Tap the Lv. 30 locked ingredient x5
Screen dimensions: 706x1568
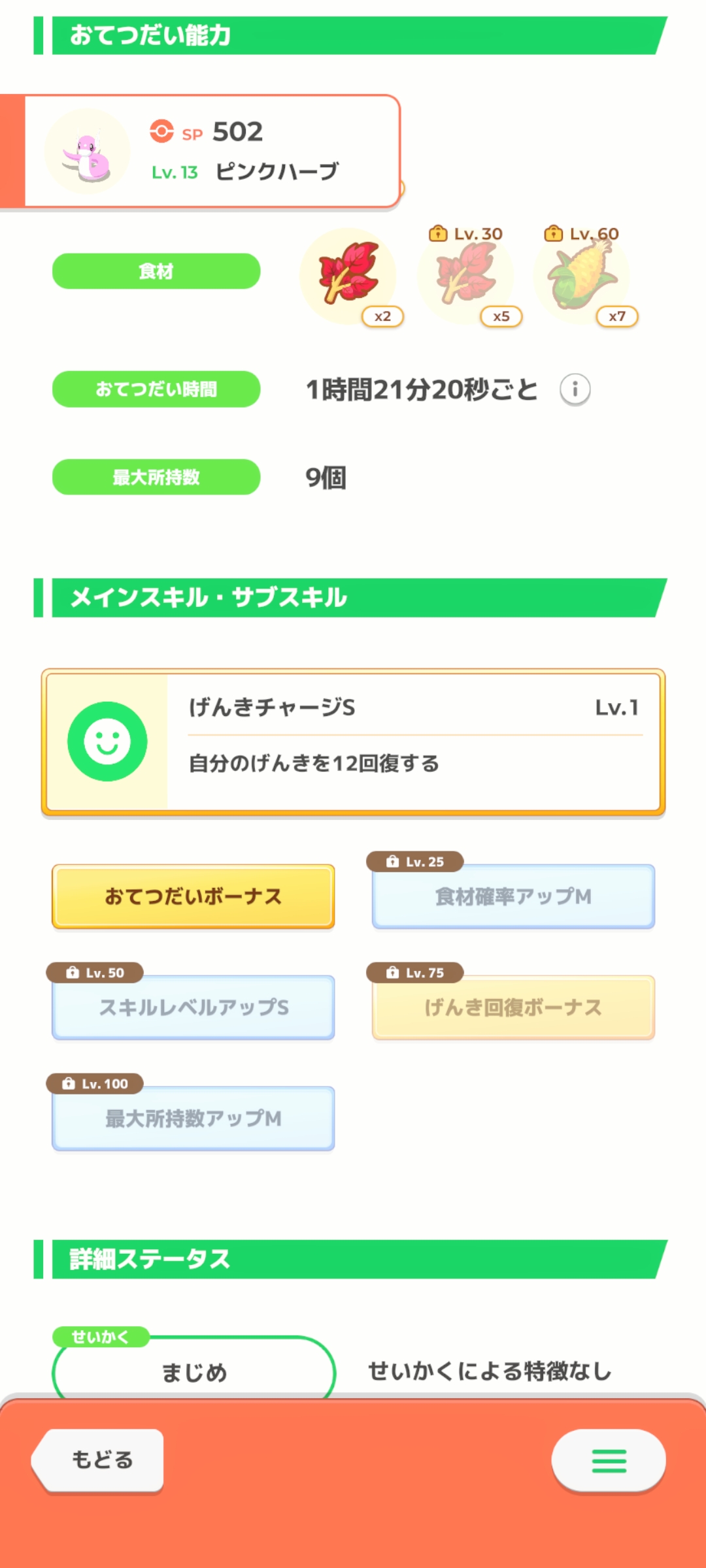pyautogui.click(x=467, y=276)
